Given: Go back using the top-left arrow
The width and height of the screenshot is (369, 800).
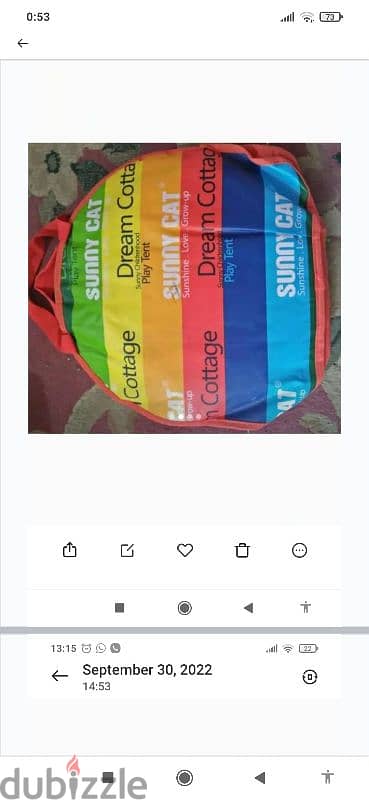Looking at the screenshot, I should (22, 43).
